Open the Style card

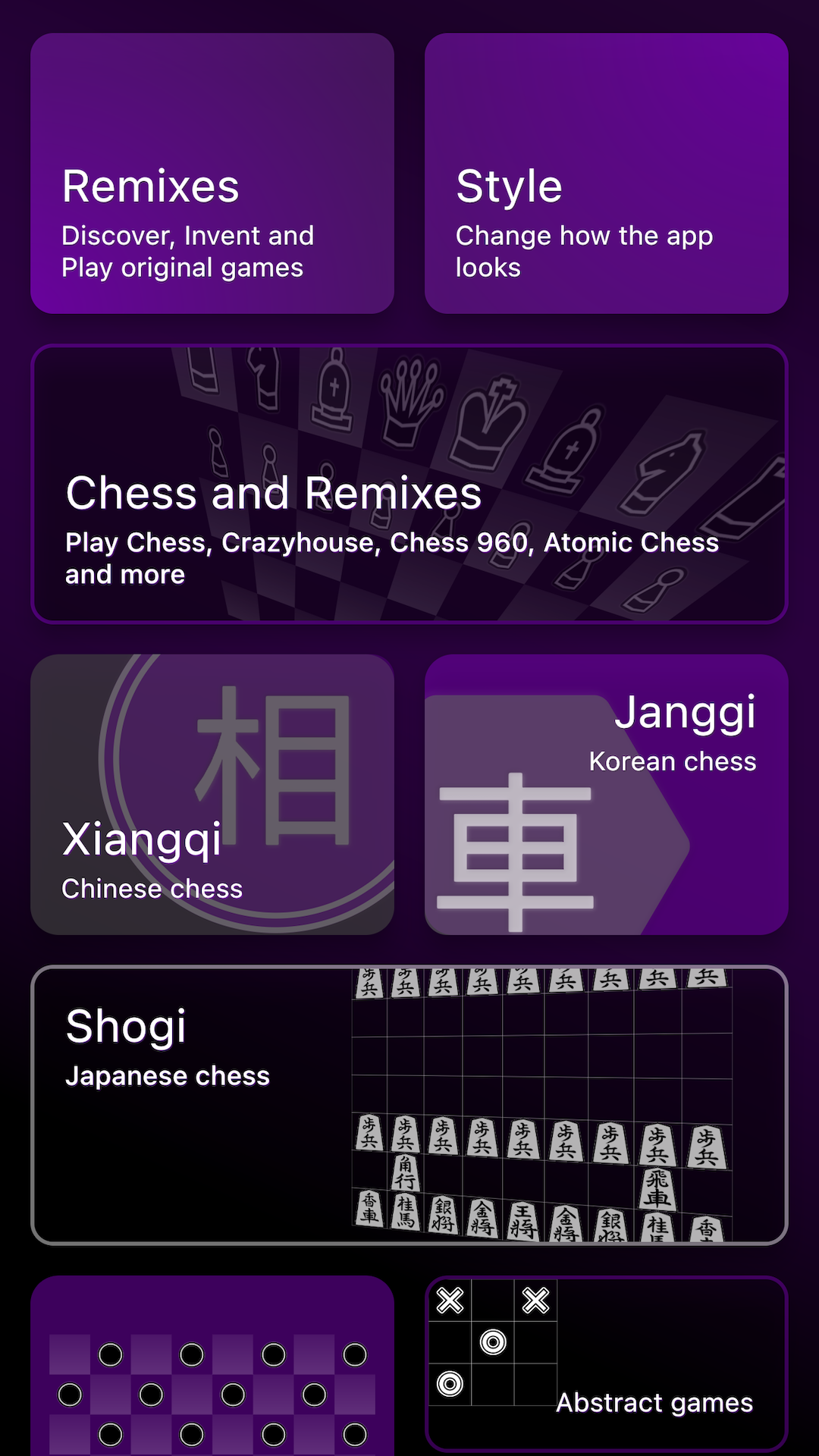(607, 173)
